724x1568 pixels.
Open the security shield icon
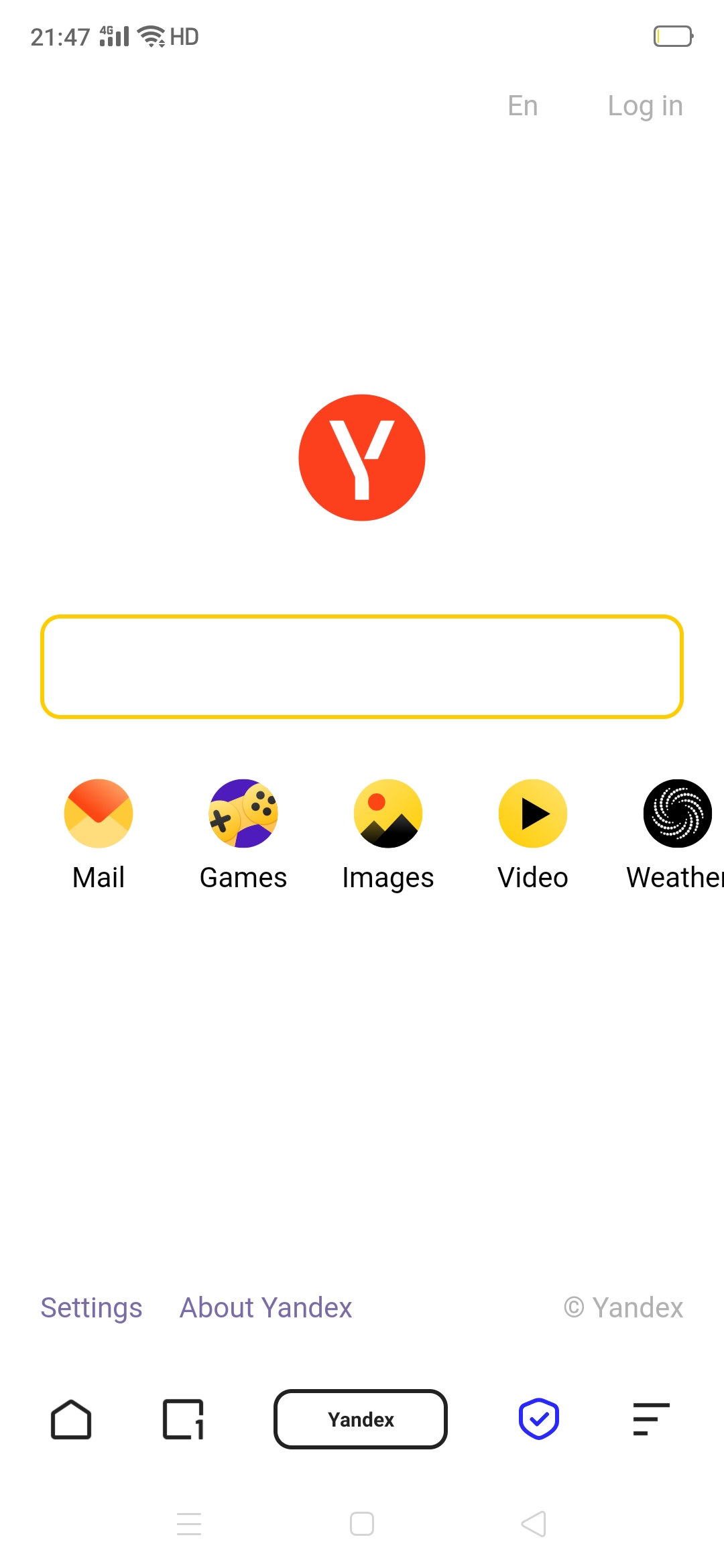[539, 1419]
